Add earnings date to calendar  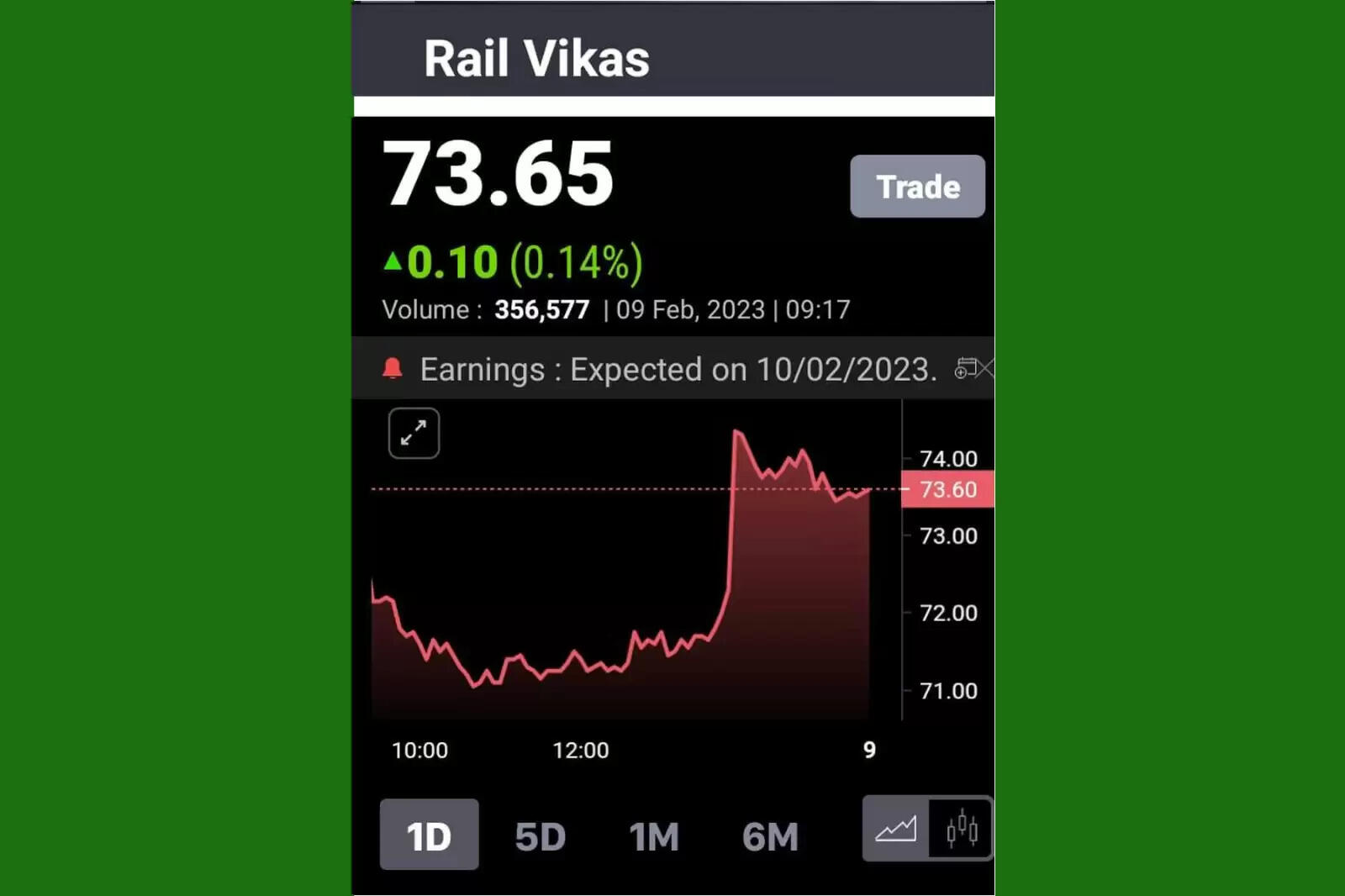coord(964,368)
